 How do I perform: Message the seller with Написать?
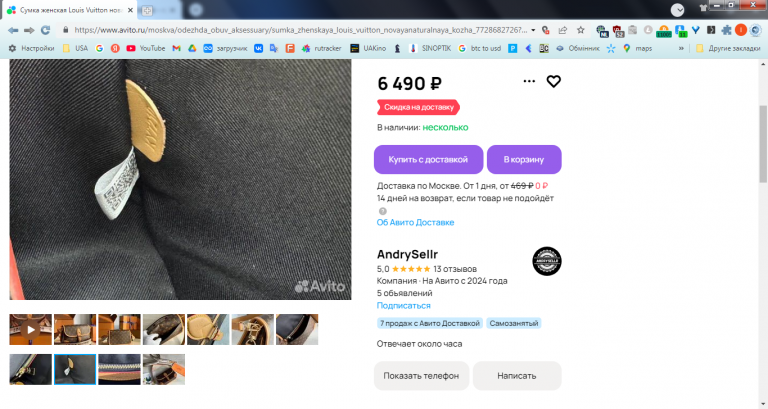tap(516, 376)
